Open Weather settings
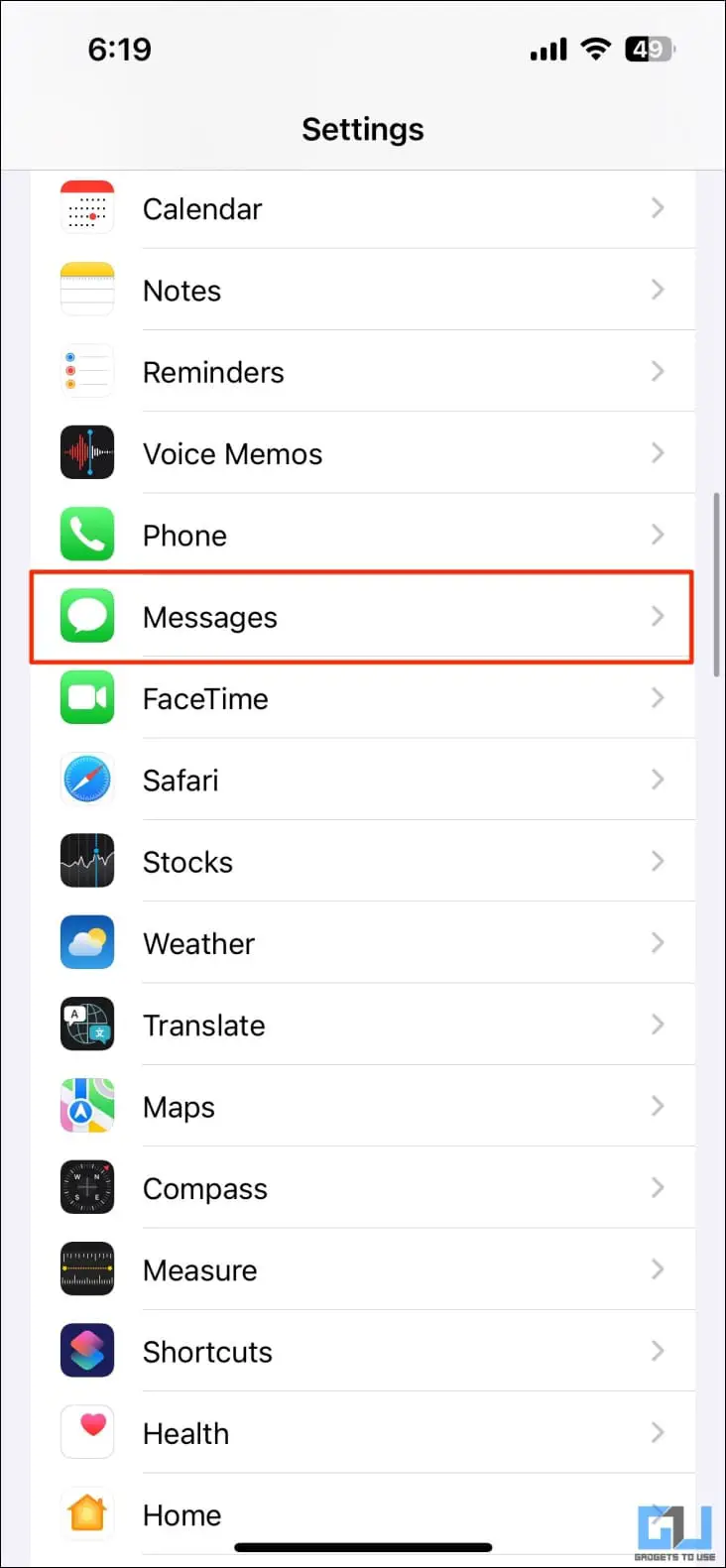 pos(362,943)
